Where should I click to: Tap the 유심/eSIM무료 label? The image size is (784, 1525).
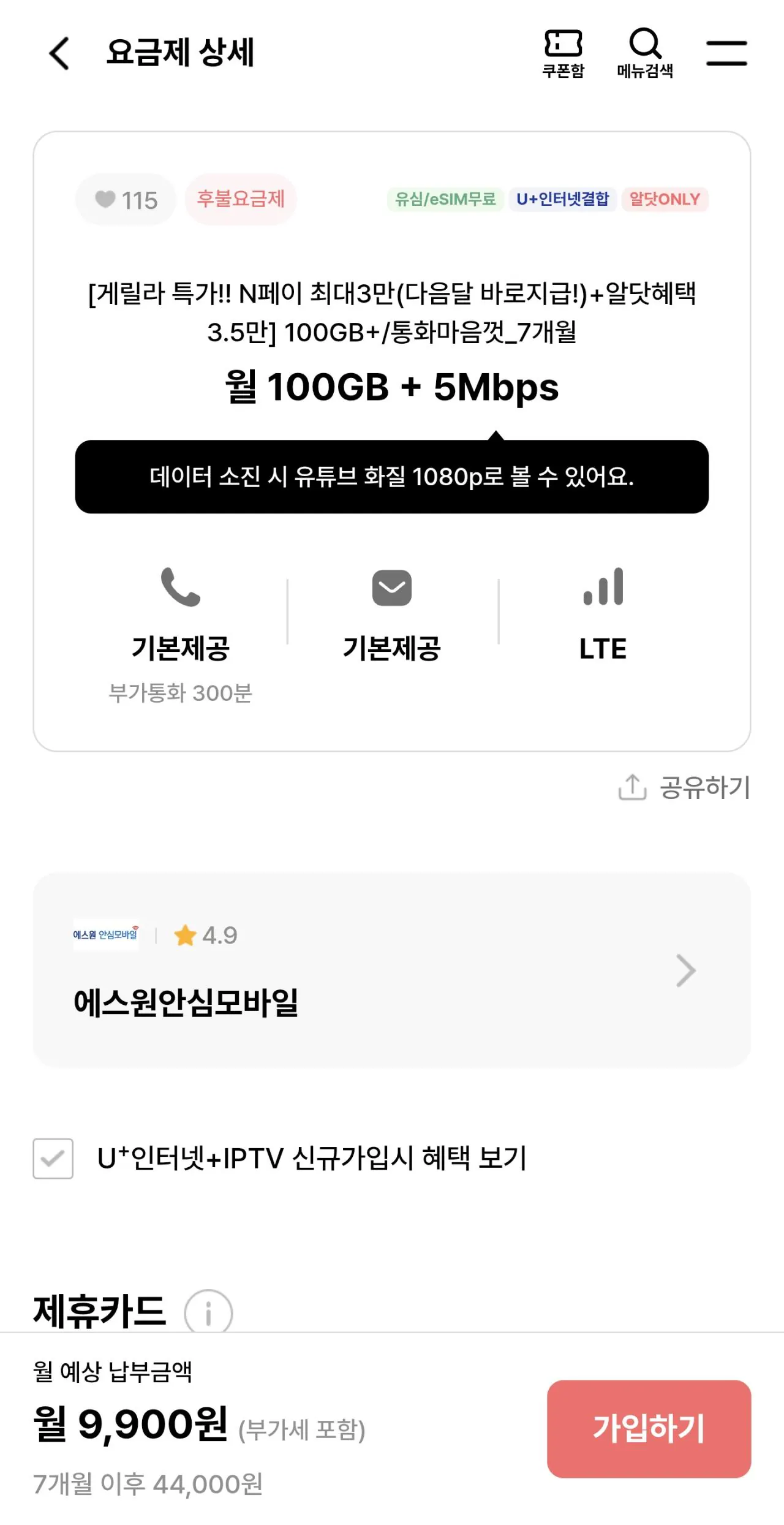[445, 200]
